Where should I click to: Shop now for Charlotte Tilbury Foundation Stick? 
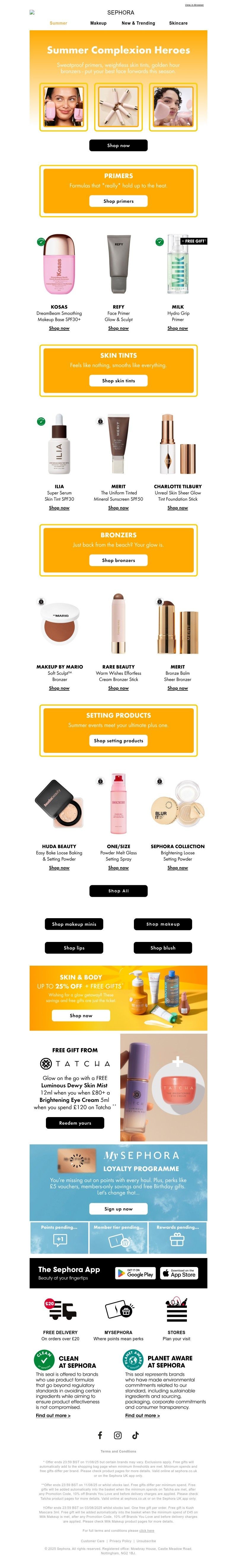pyautogui.click(x=177, y=508)
